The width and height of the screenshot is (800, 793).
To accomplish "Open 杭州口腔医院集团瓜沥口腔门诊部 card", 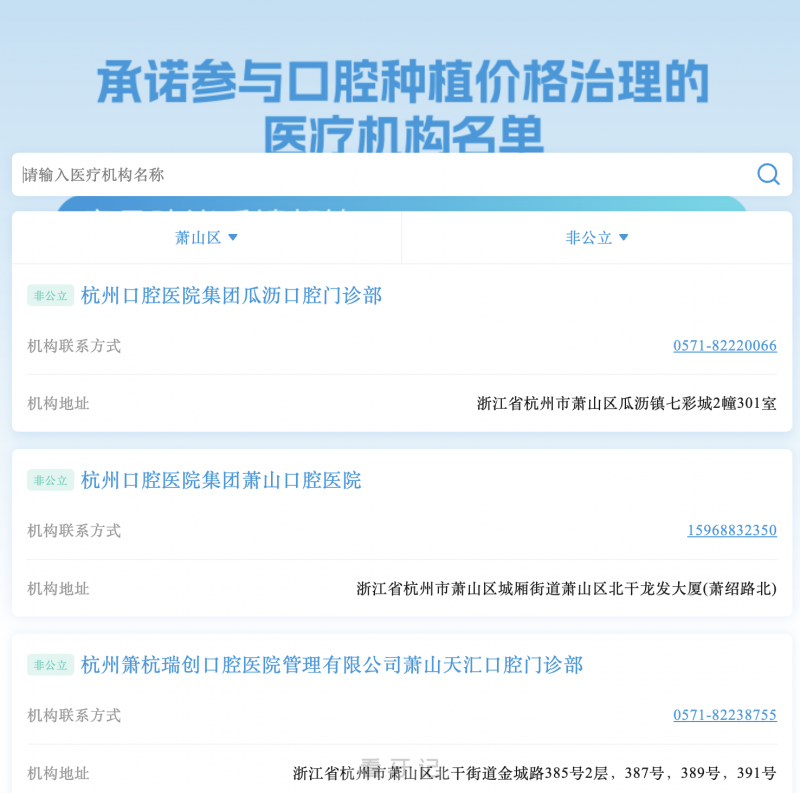I will pyautogui.click(x=231, y=296).
